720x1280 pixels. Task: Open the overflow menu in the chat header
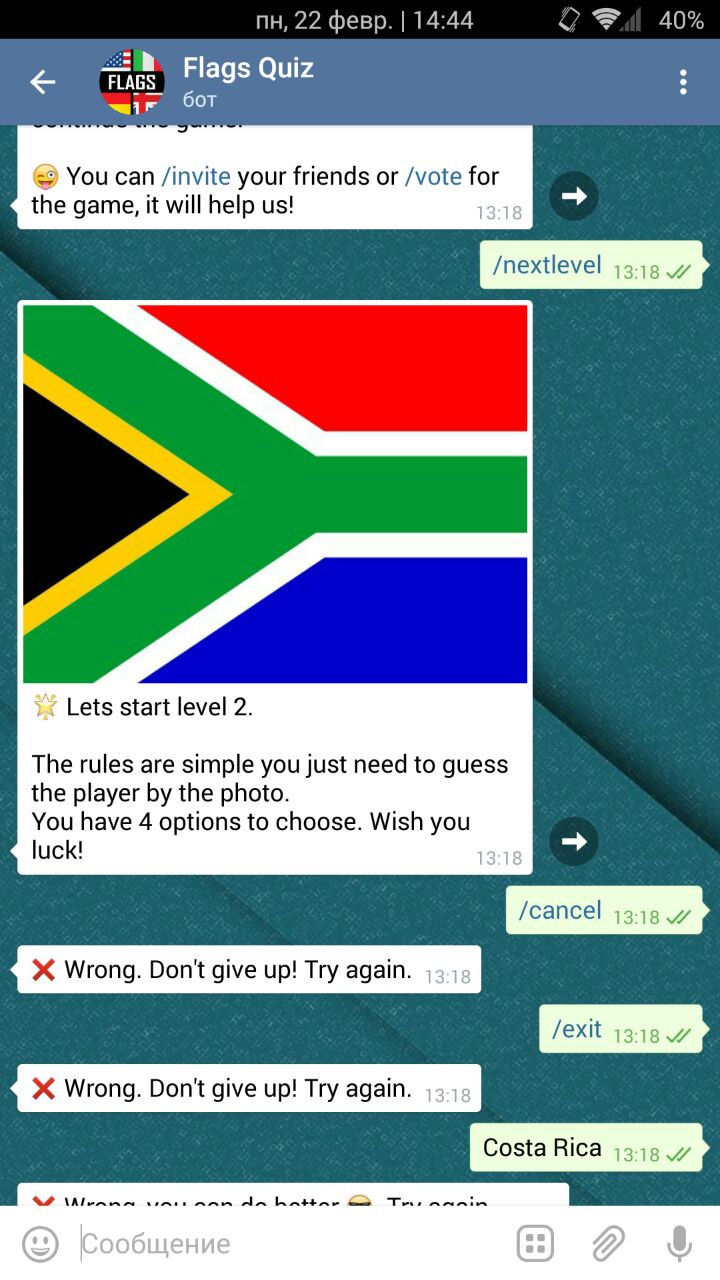pos(683,82)
